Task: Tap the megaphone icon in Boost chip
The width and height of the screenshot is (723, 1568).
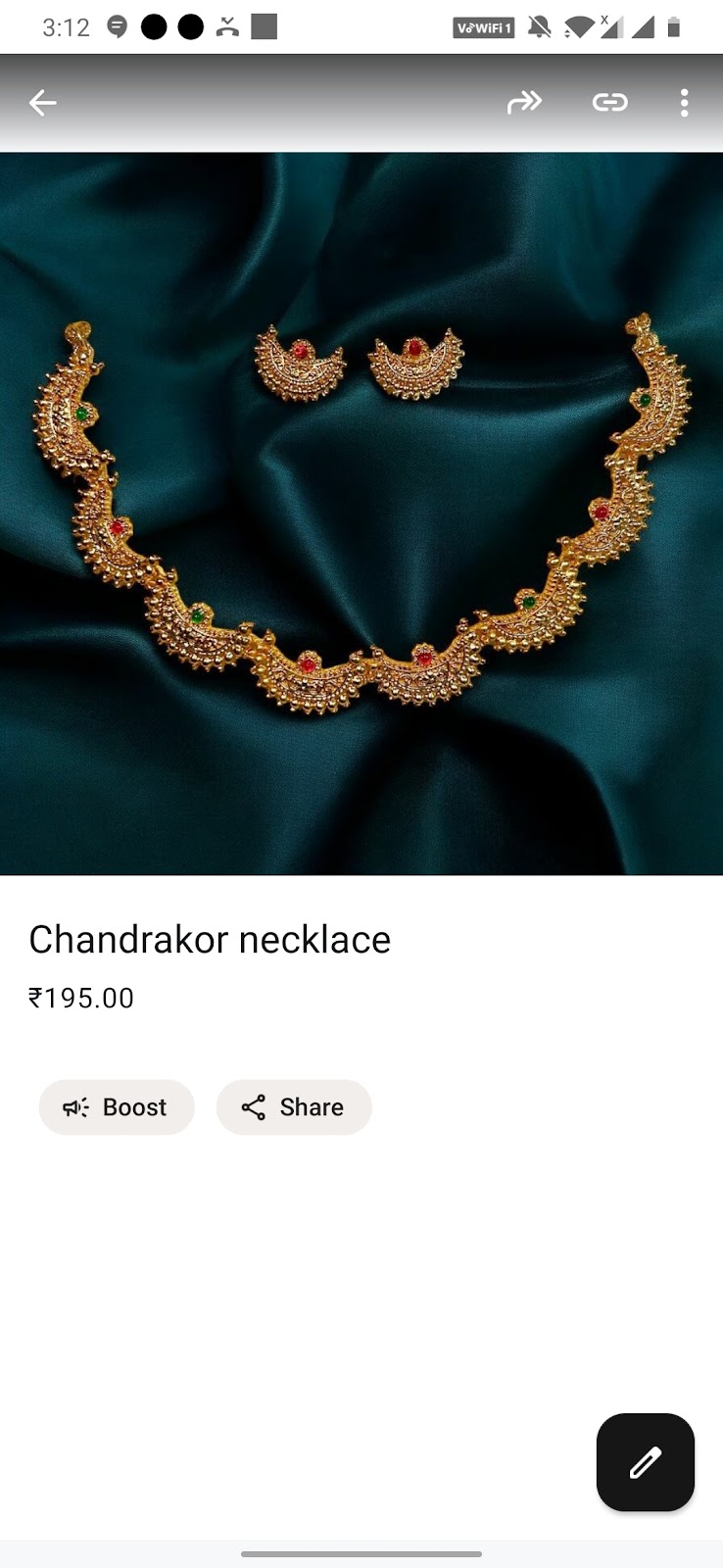Action: pyautogui.click(x=75, y=1107)
